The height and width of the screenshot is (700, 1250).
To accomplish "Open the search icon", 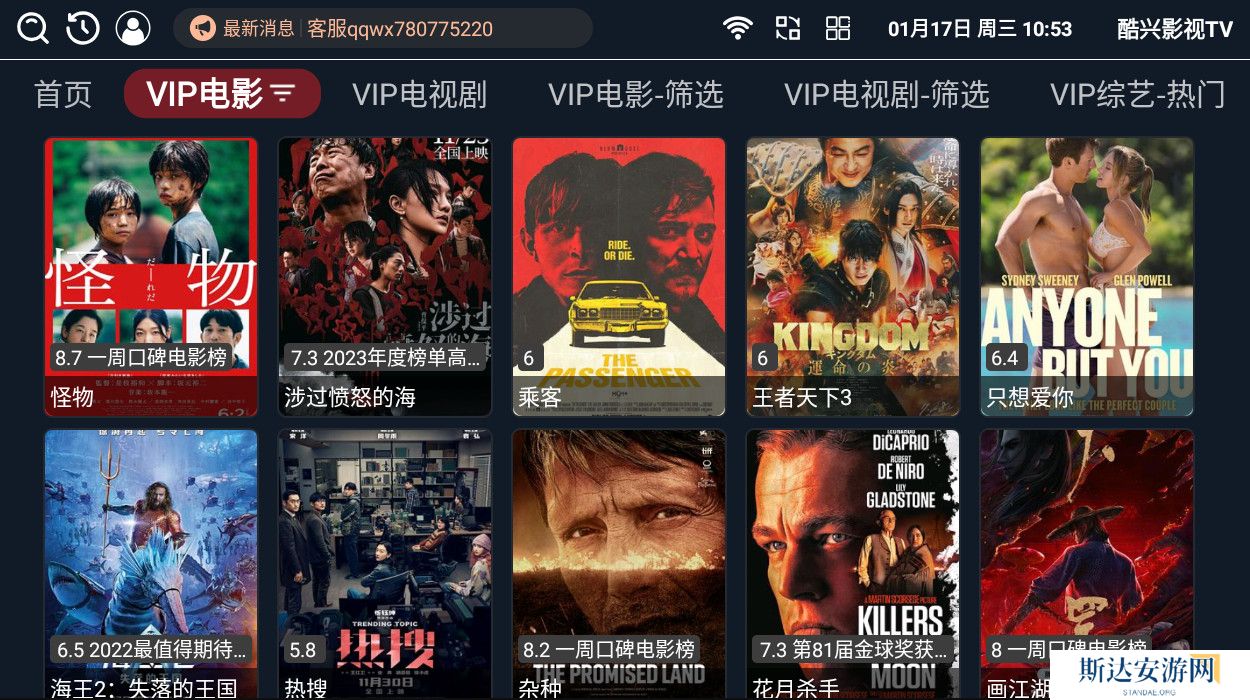I will 33,28.
